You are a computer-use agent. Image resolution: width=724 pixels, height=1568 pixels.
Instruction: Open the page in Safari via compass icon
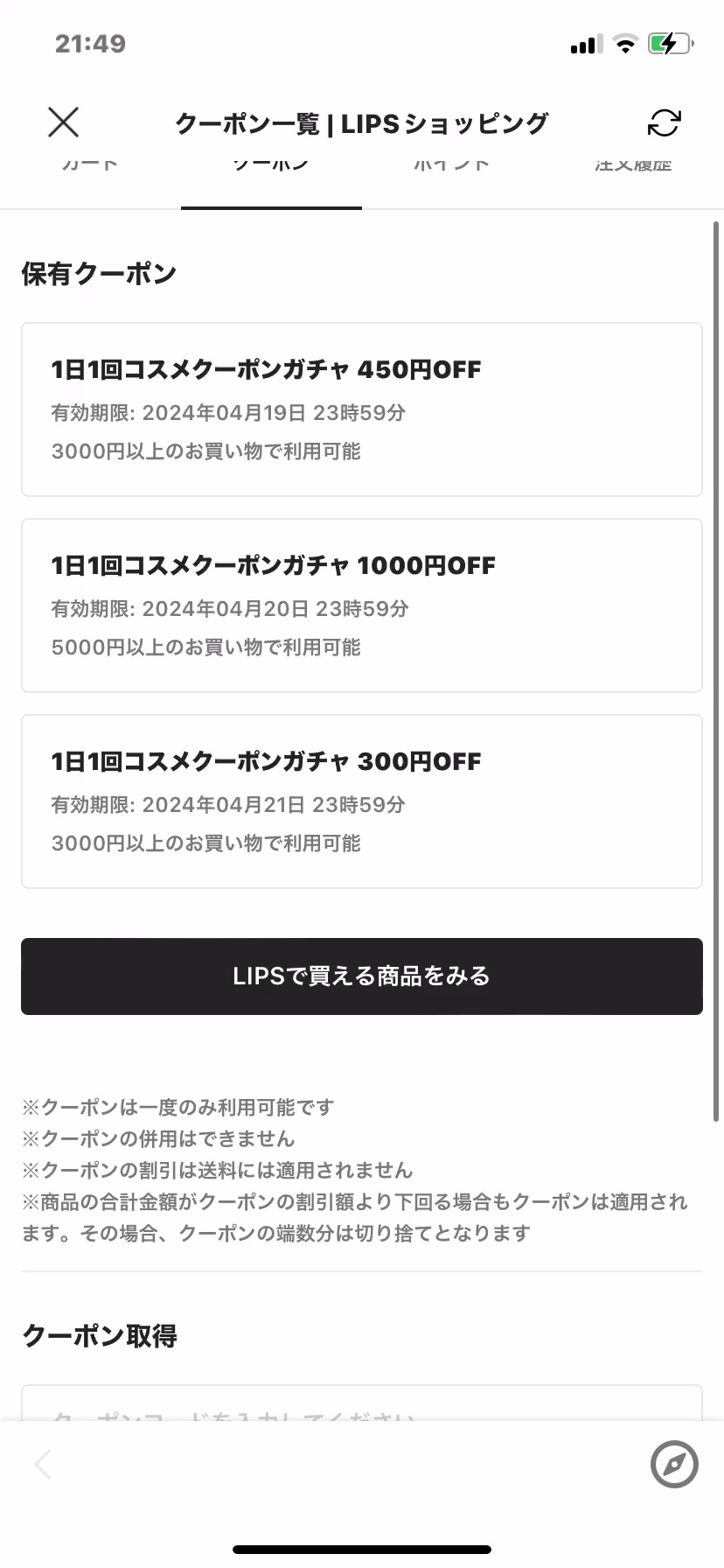(674, 1465)
